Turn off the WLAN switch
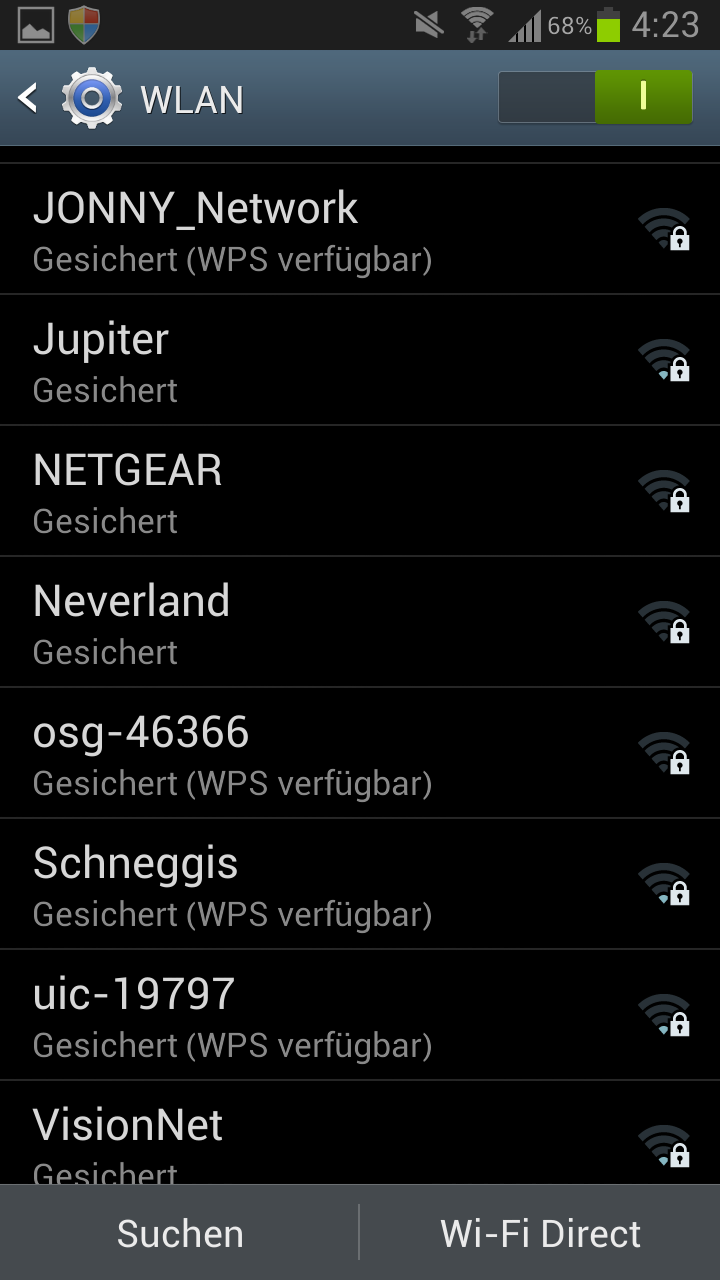The height and width of the screenshot is (1280, 720). (x=595, y=97)
